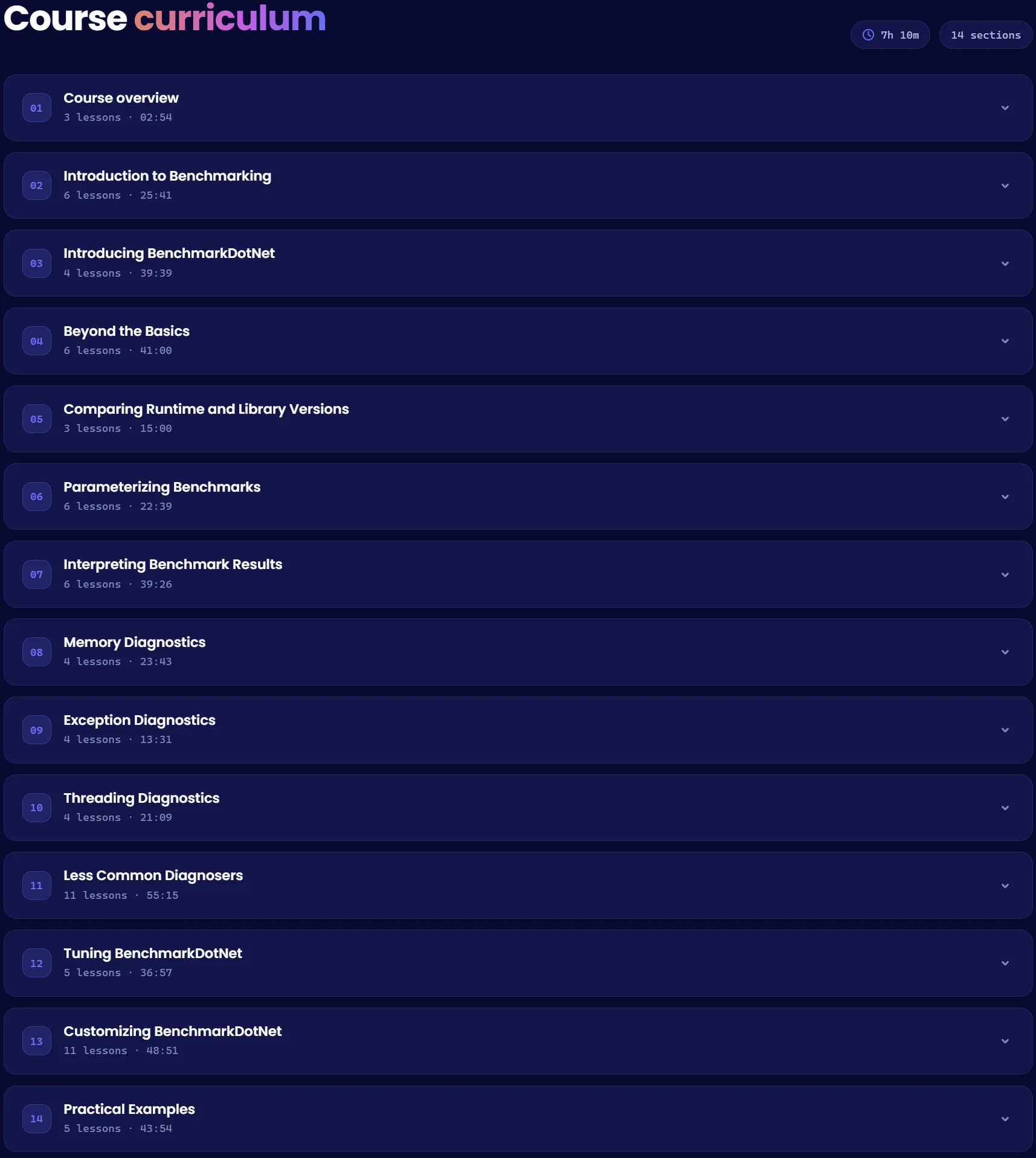Image resolution: width=1036 pixels, height=1158 pixels.
Task: Show Customizing BenchmarkDotNet lessons
Action: [518, 1041]
